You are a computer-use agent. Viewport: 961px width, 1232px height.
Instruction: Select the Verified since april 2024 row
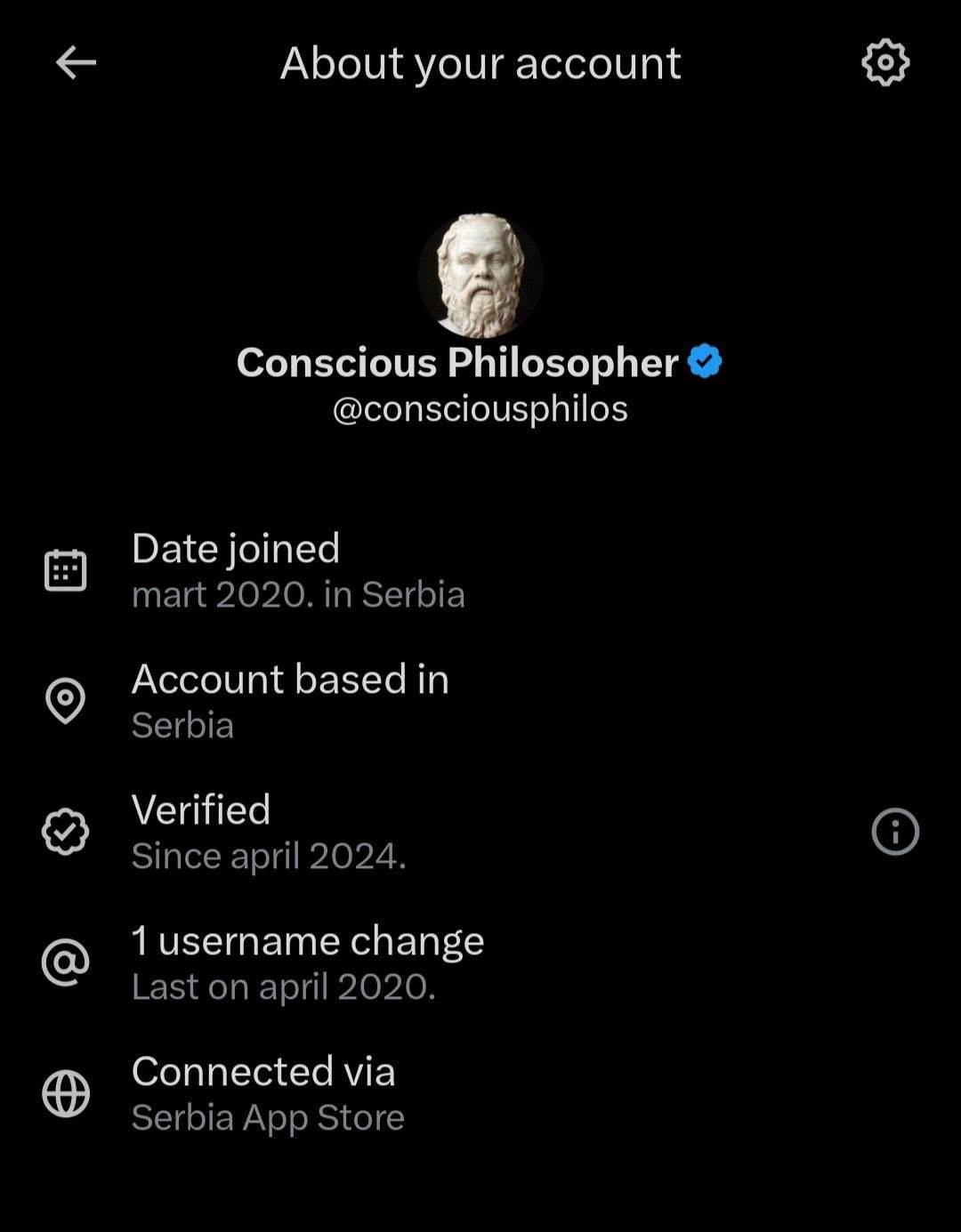[x=267, y=831]
